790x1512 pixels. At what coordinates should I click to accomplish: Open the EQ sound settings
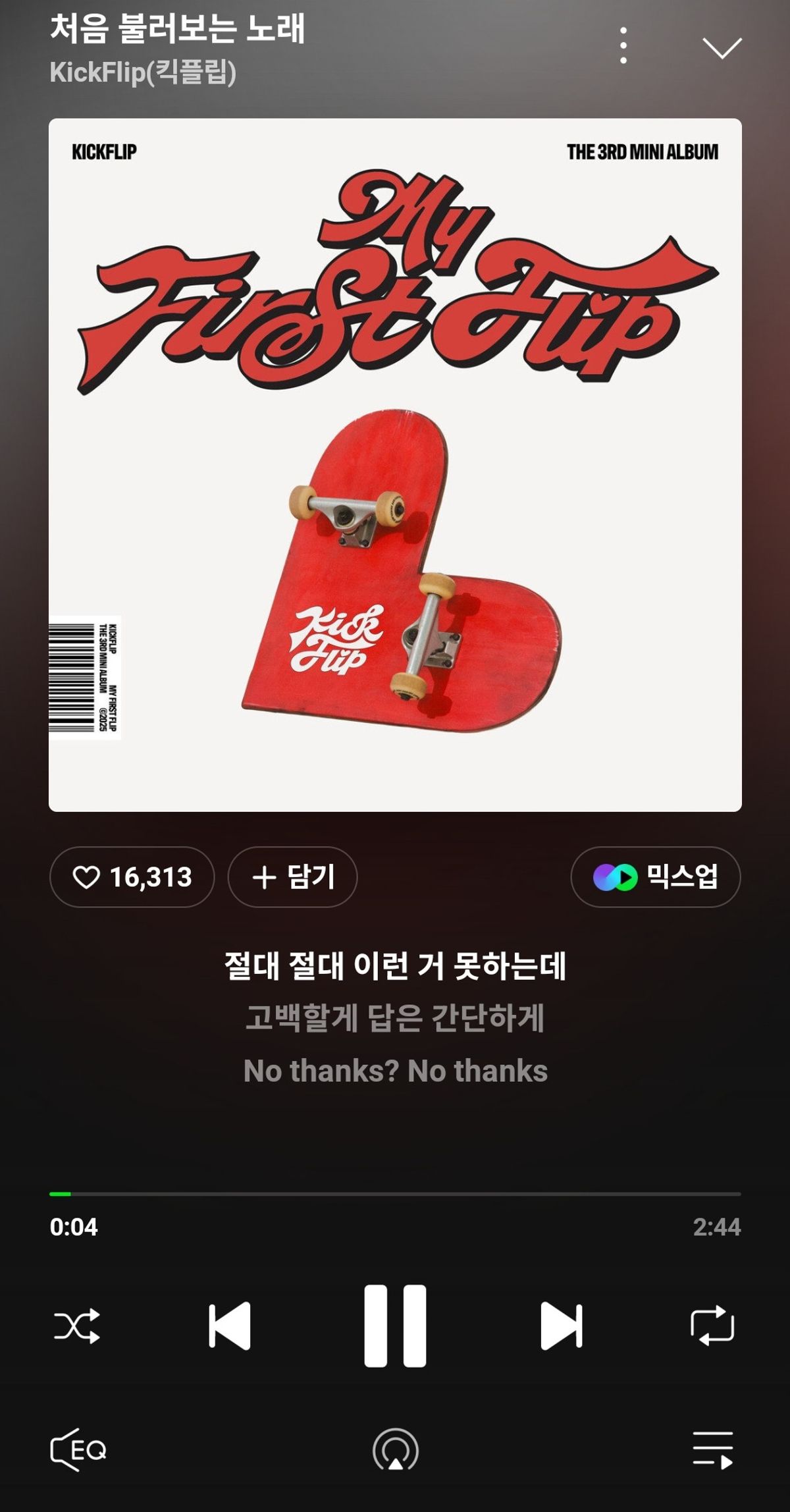coord(78,1450)
